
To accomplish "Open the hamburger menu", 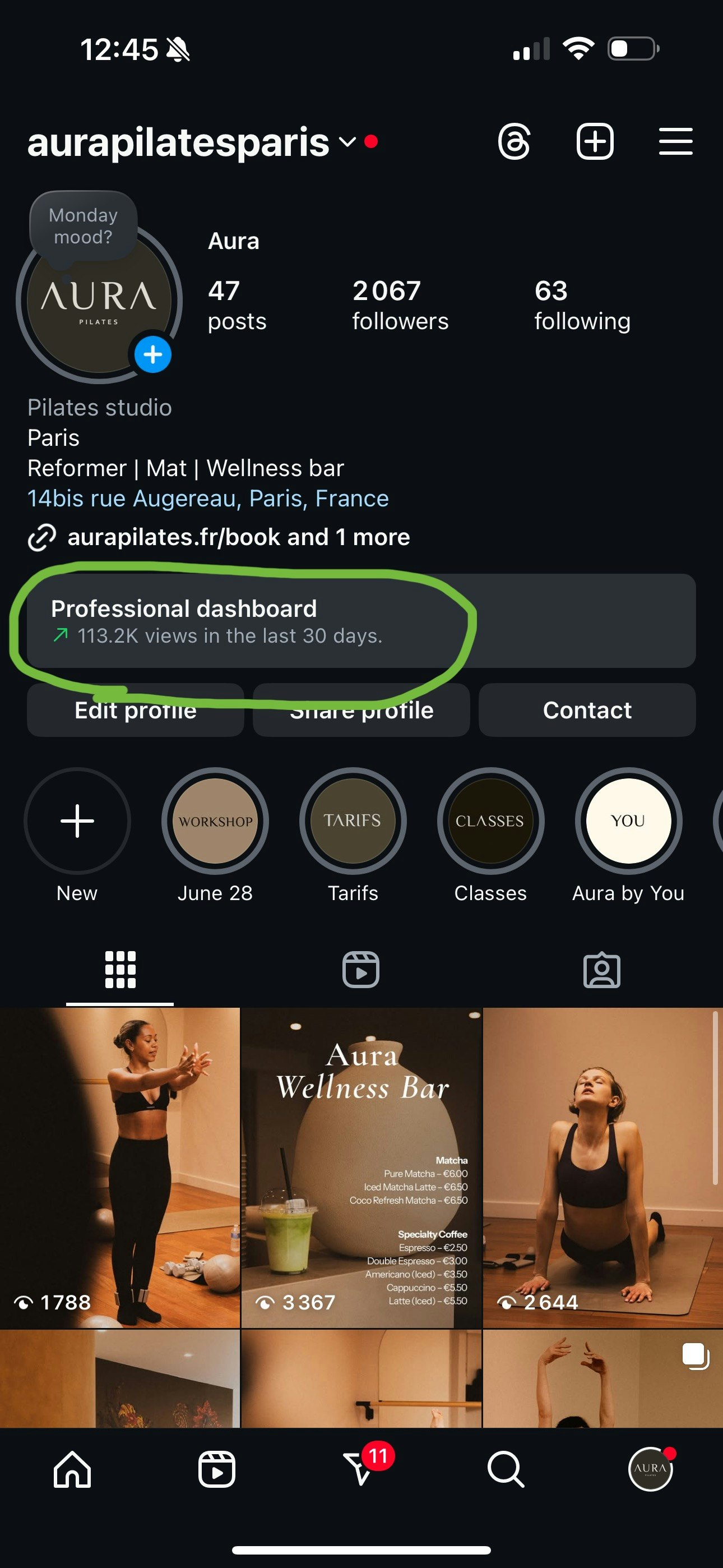I will tap(675, 142).
